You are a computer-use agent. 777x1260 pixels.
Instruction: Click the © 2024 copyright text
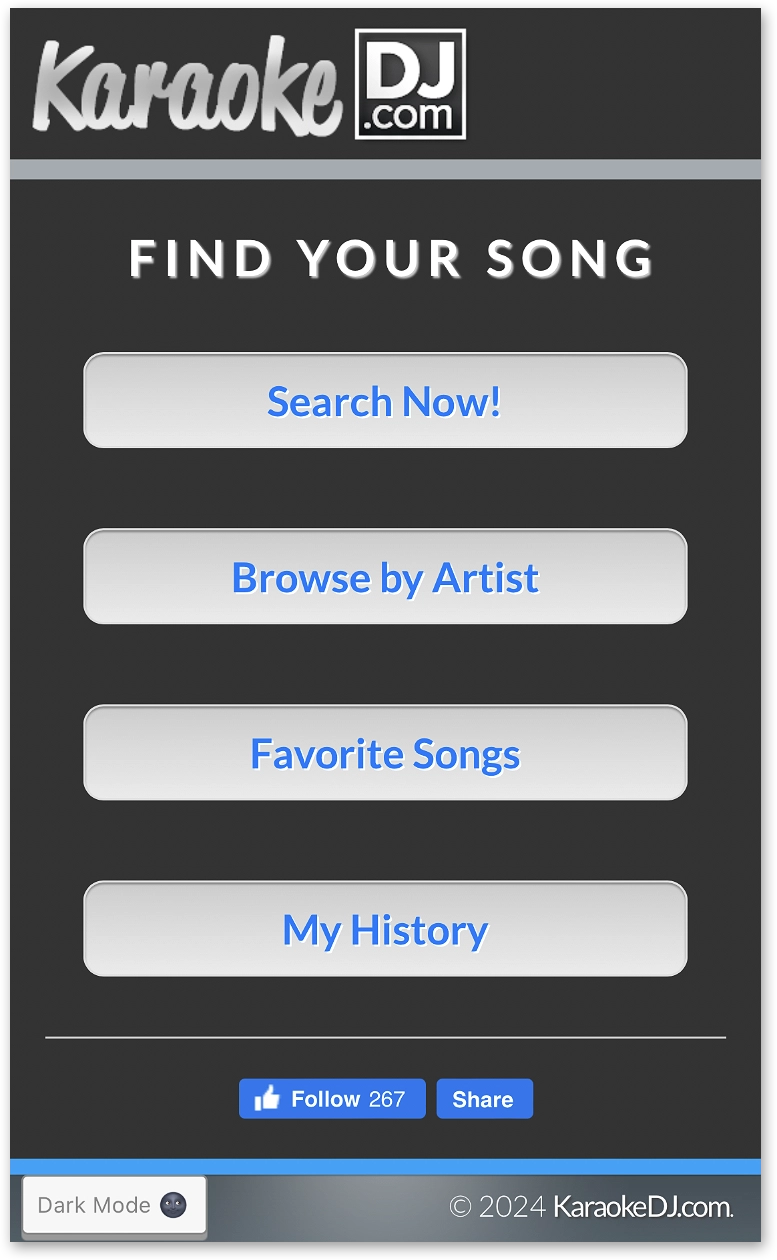(x=496, y=1206)
